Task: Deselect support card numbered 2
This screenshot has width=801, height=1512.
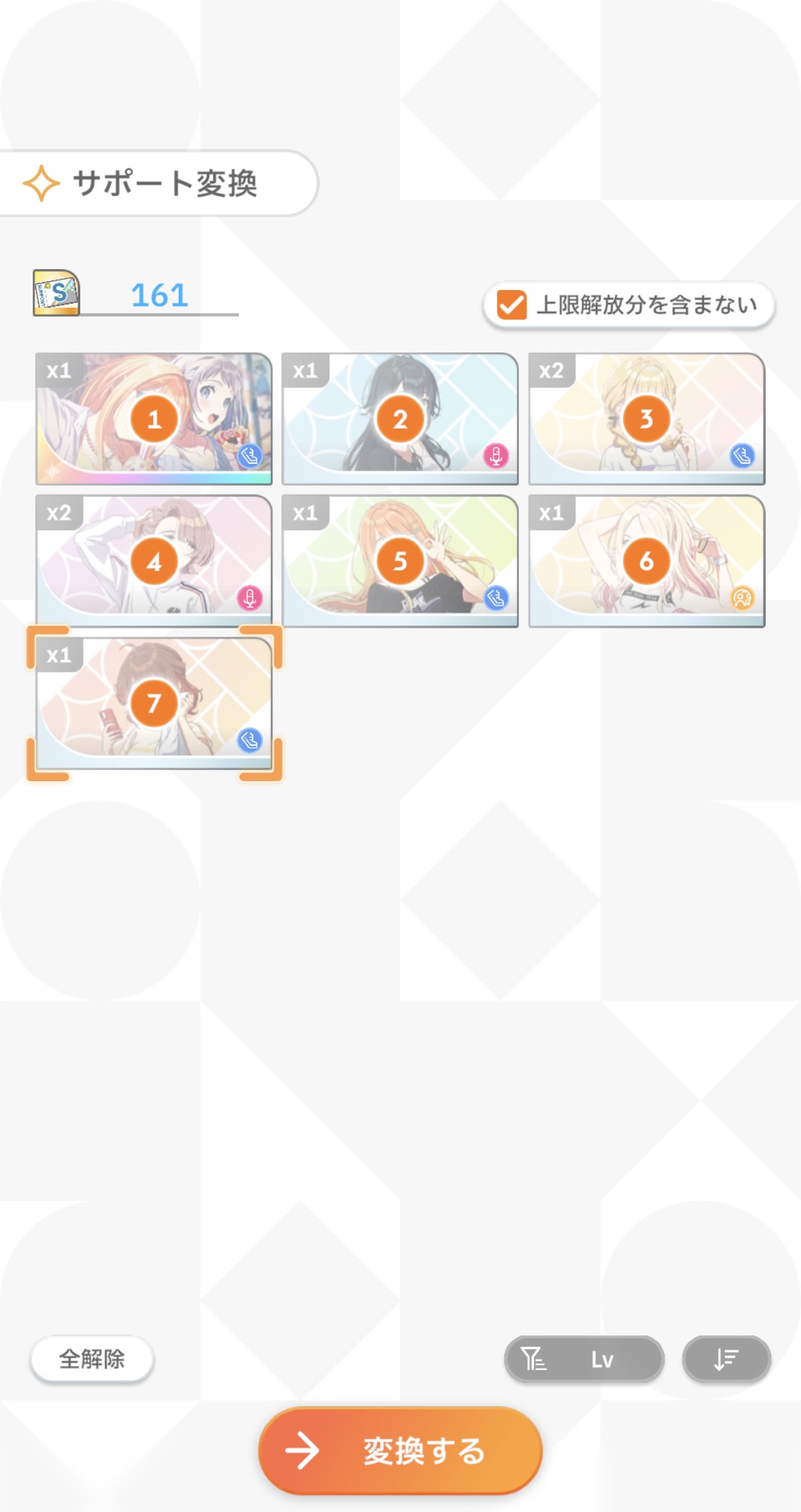Action: (x=400, y=418)
